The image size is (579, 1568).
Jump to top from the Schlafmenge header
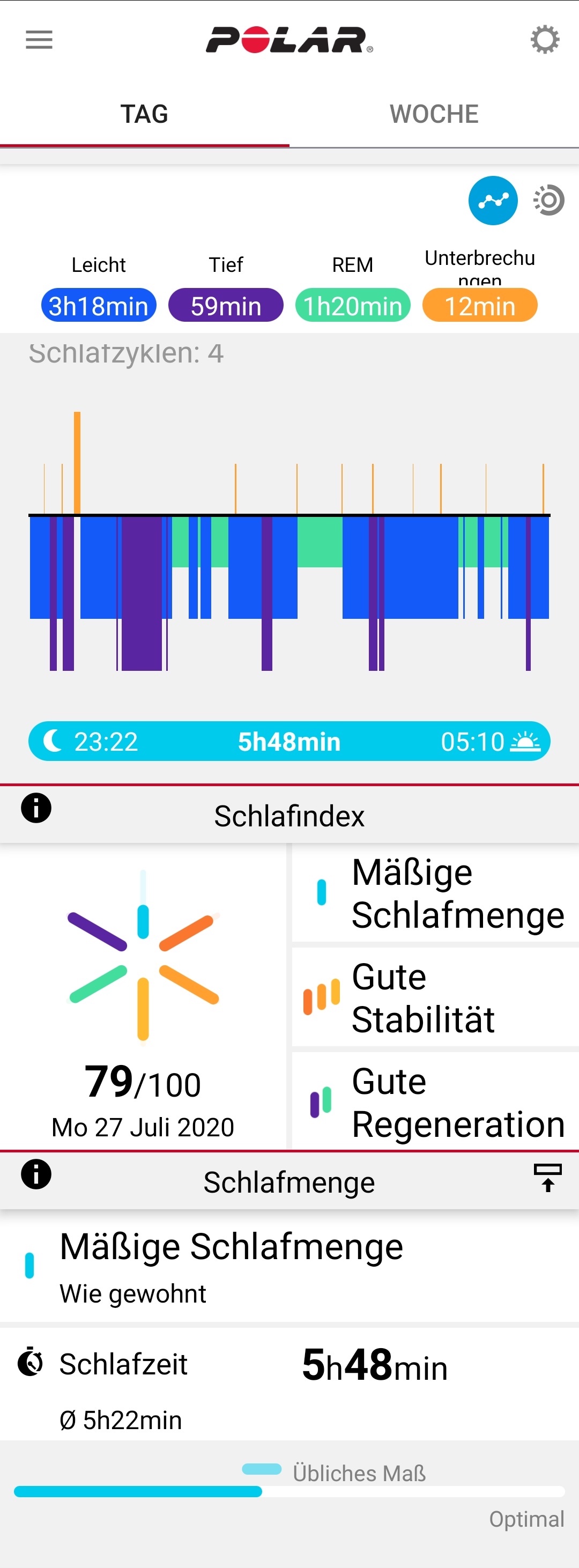[x=547, y=1177]
